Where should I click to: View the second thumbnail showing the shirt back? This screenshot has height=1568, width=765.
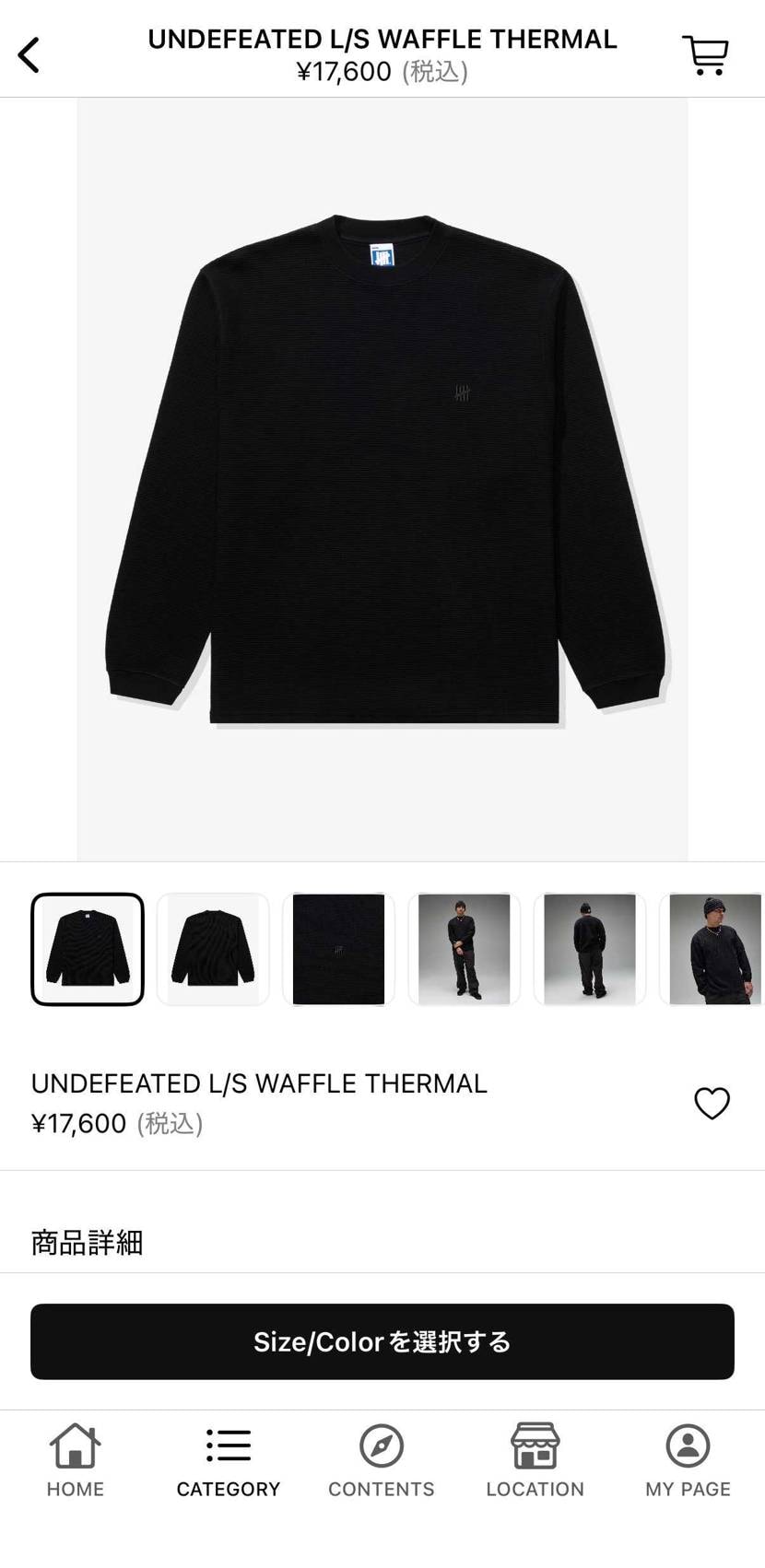click(x=213, y=949)
